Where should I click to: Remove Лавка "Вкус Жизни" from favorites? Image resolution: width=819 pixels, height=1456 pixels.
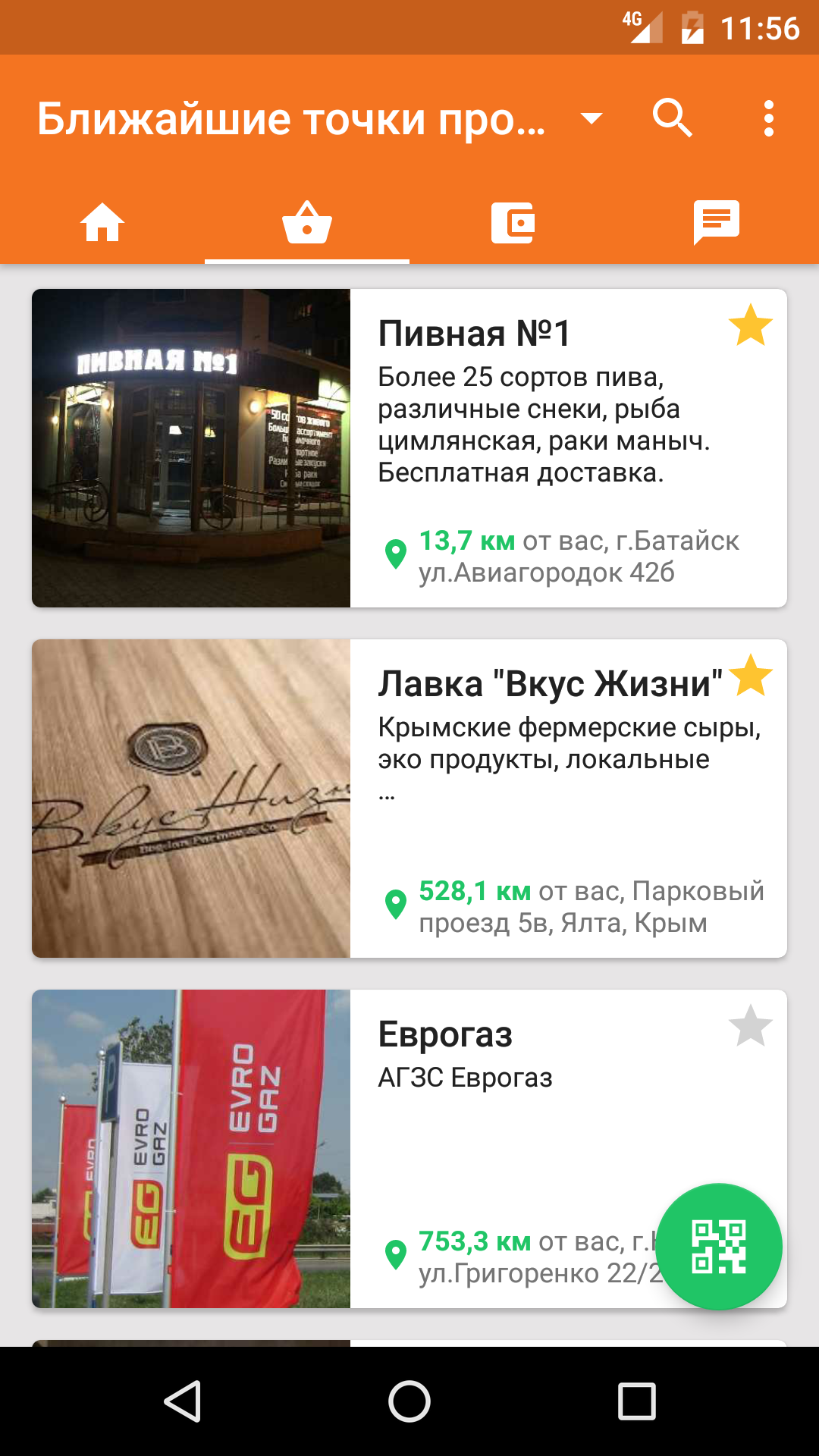750,676
